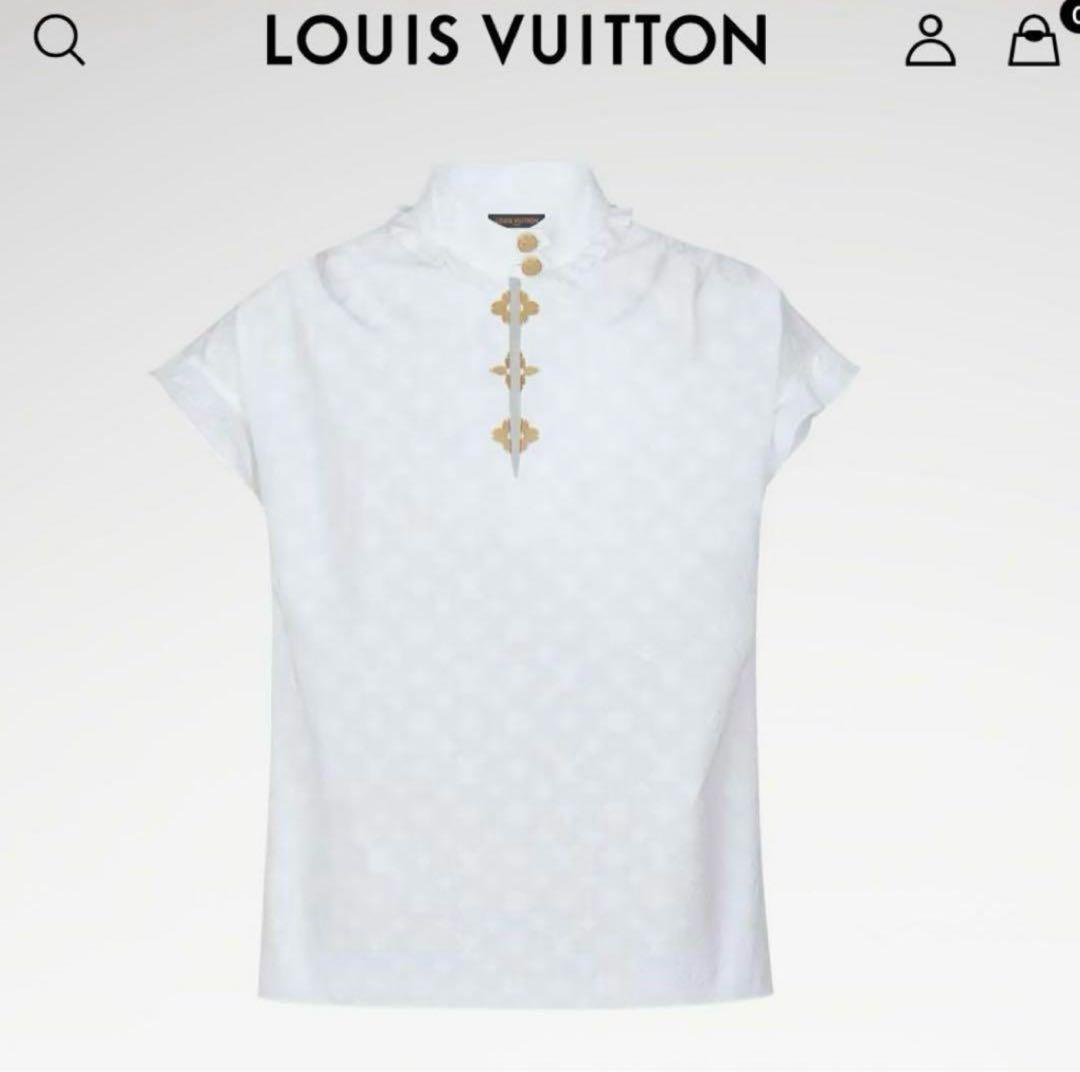Open the search magnifier icon
1080x1072 pixels.
click(58, 41)
